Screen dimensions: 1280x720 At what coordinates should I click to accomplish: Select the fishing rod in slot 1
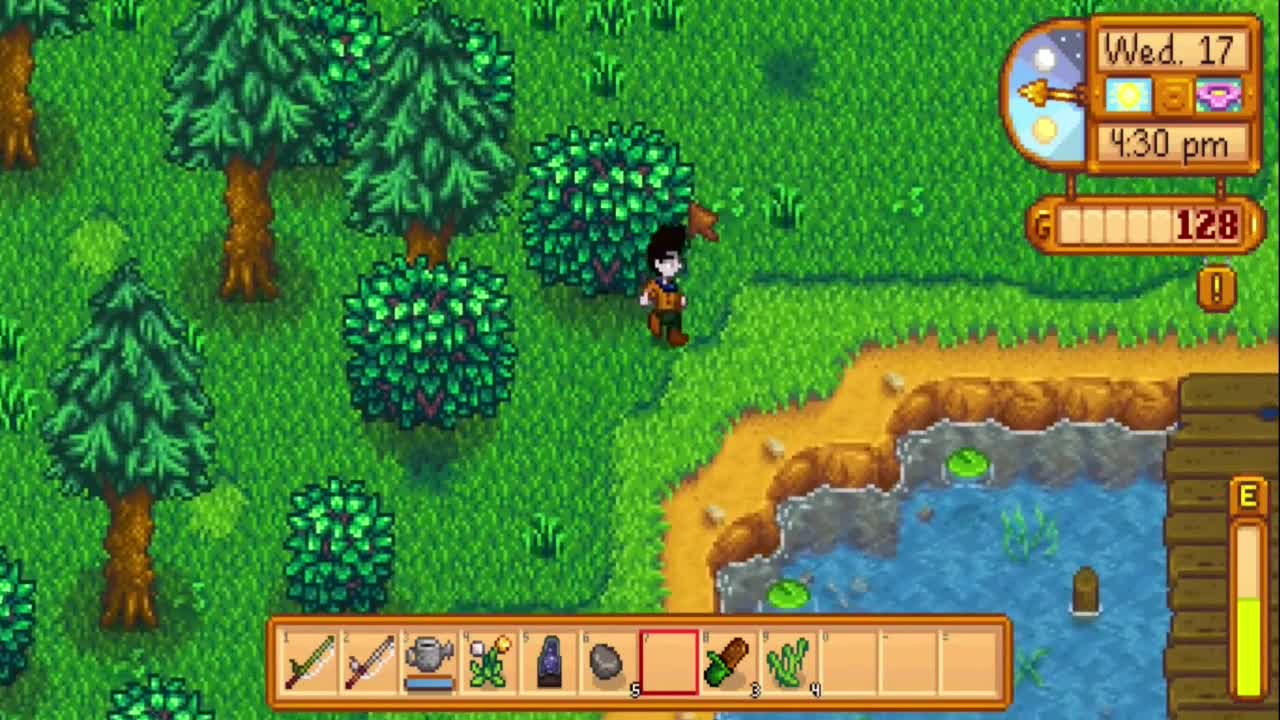point(309,661)
